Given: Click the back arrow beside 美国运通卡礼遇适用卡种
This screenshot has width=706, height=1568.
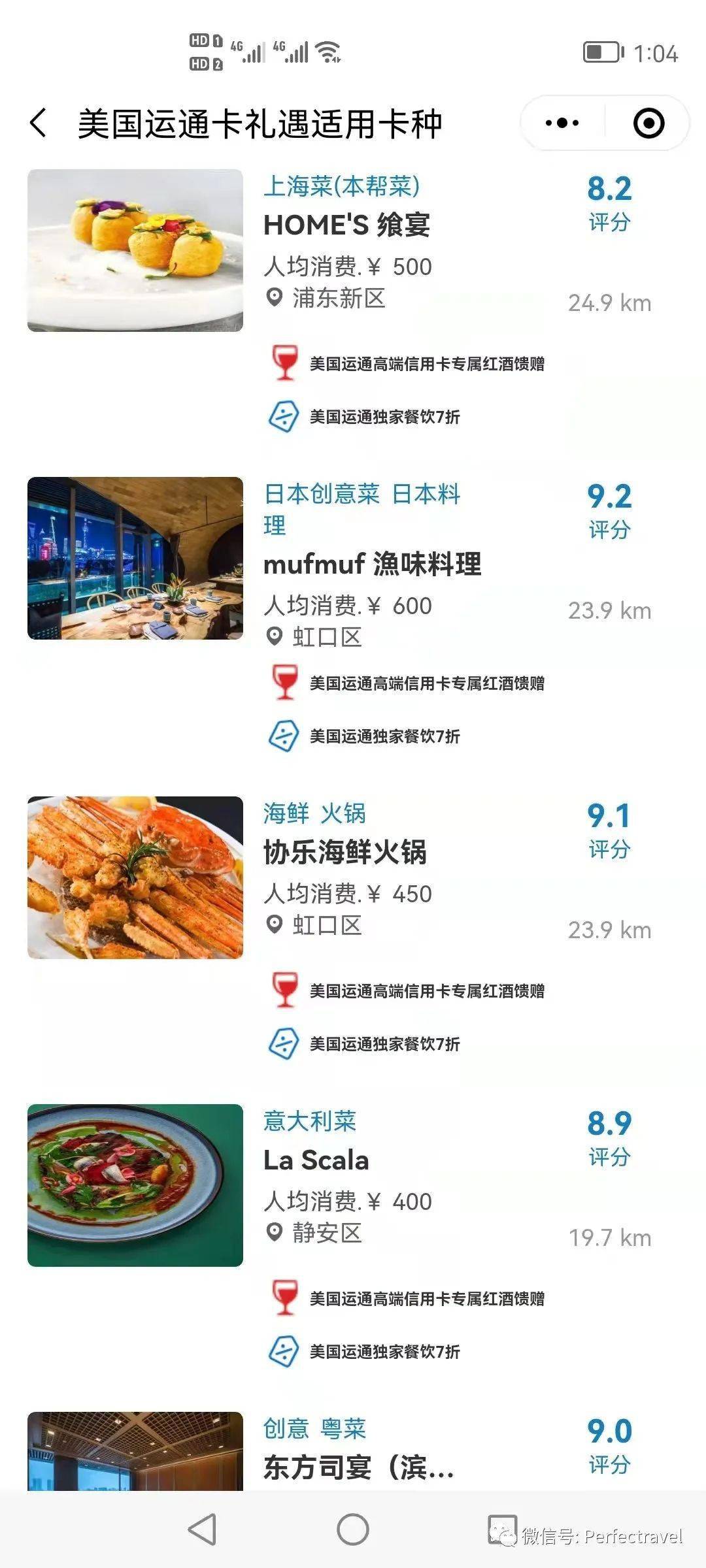Looking at the screenshot, I should click(x=38, y=123).
